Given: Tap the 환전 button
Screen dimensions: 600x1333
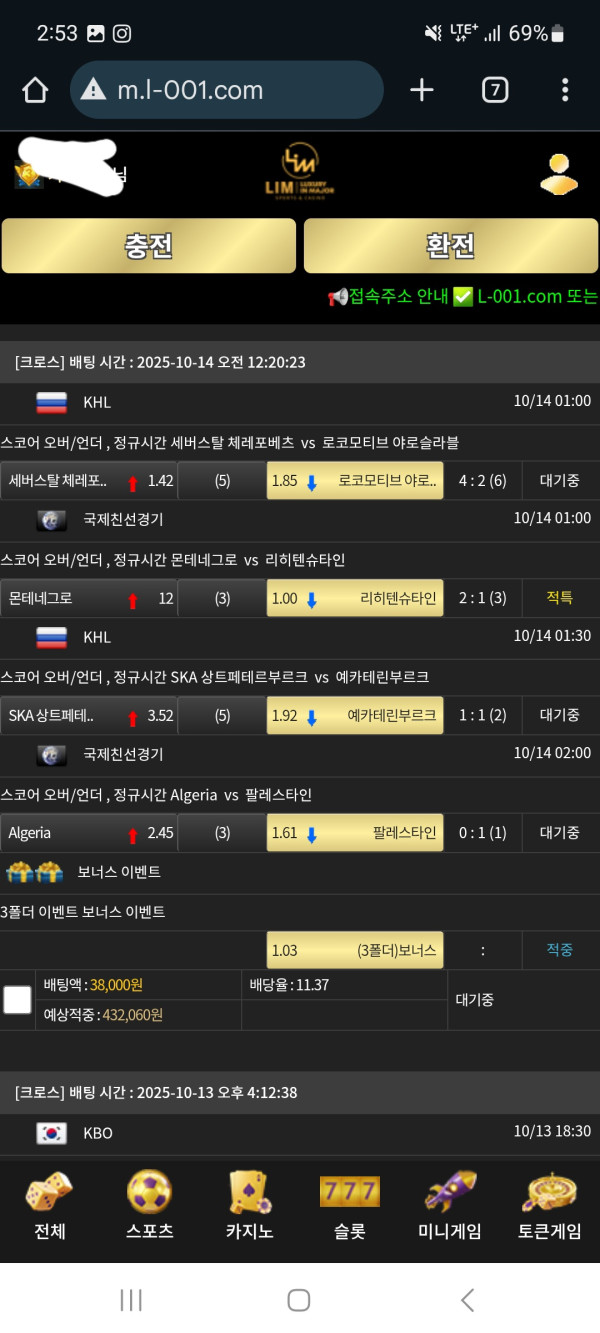Looking at the screenshot, I should [x=451, y=246].
